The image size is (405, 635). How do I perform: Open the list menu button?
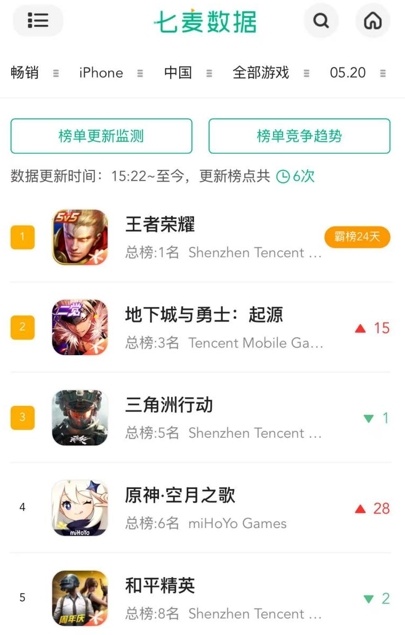(x=38, y=20)
